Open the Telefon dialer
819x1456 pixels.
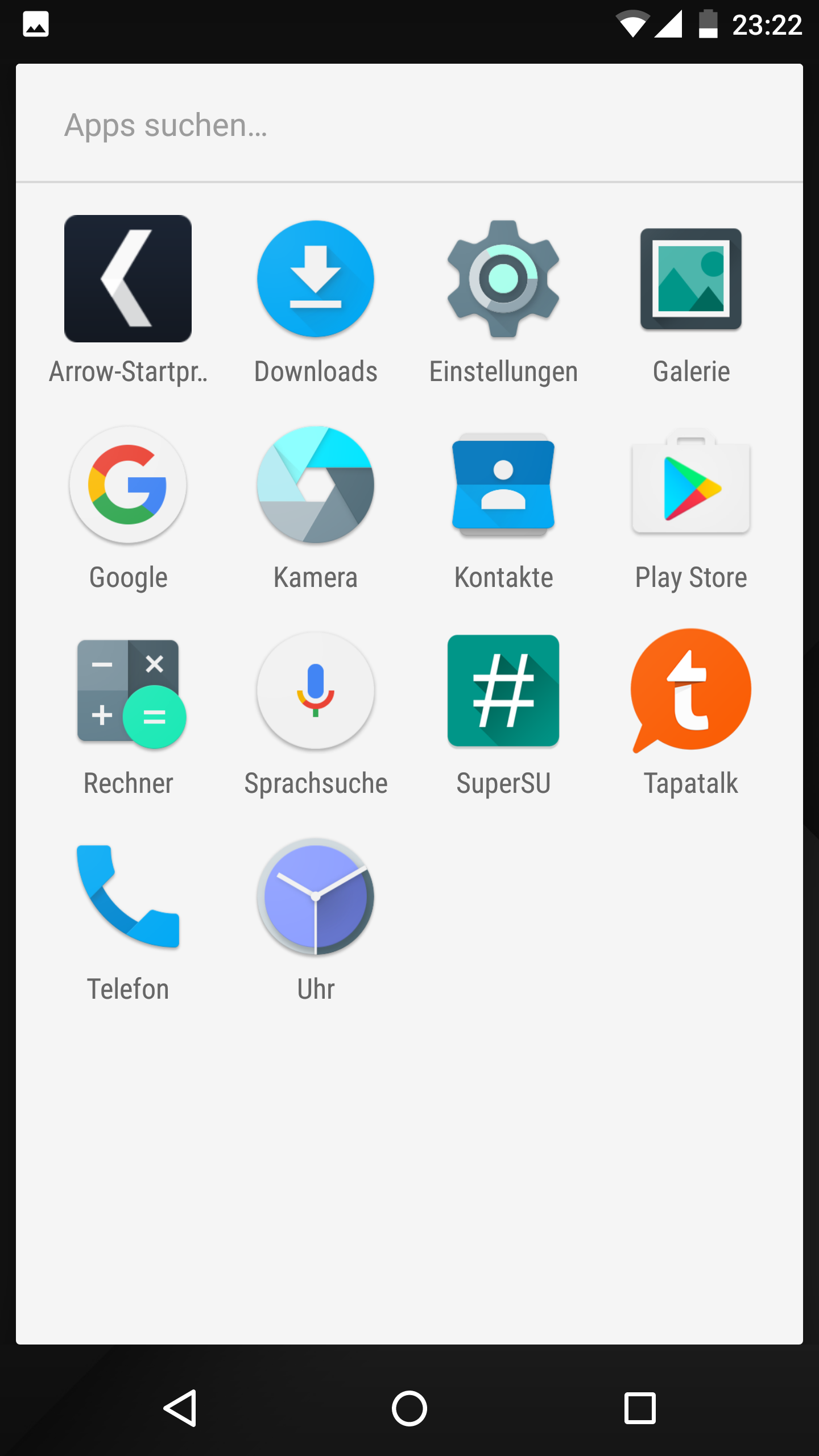(128, 896)
